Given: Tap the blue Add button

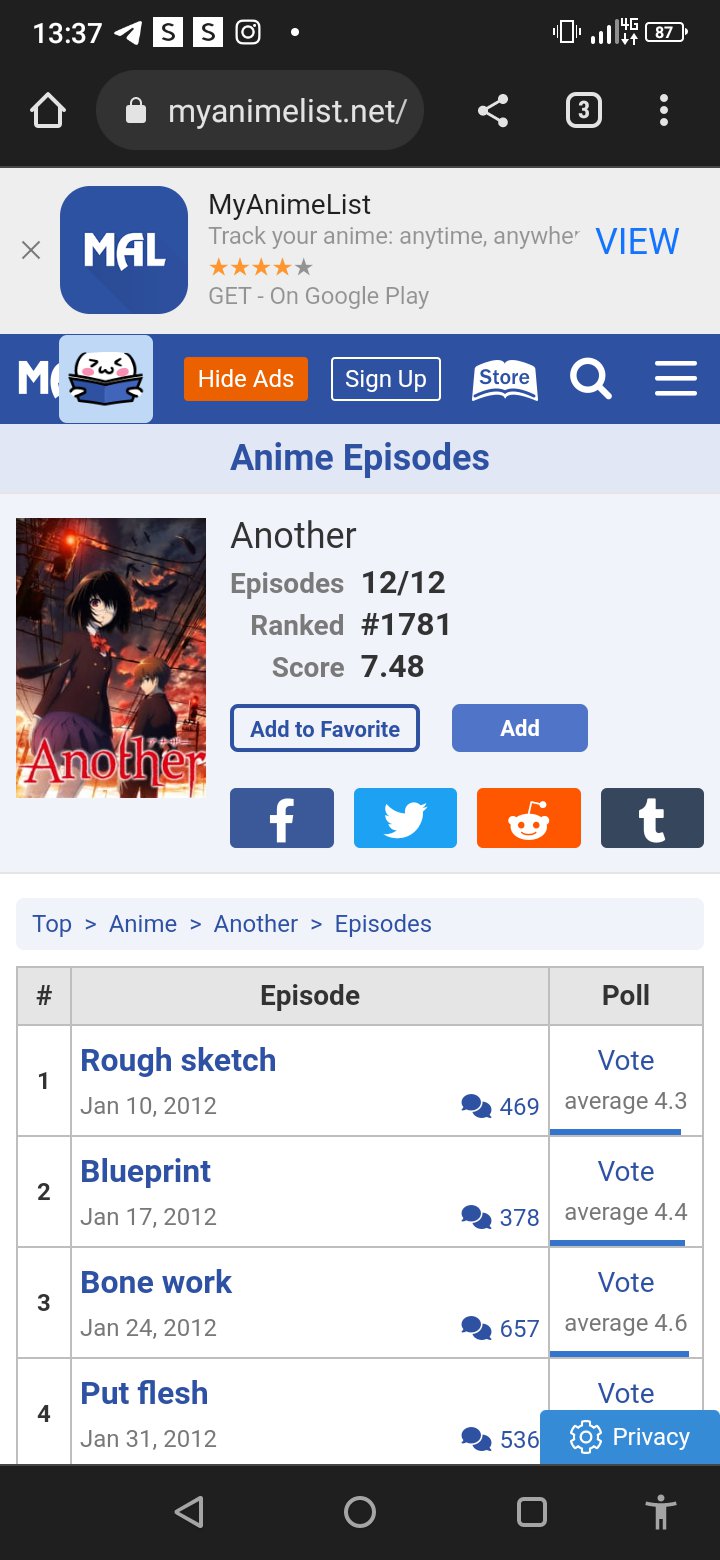Looking at the screenshot, I should (x=520, y=728).
